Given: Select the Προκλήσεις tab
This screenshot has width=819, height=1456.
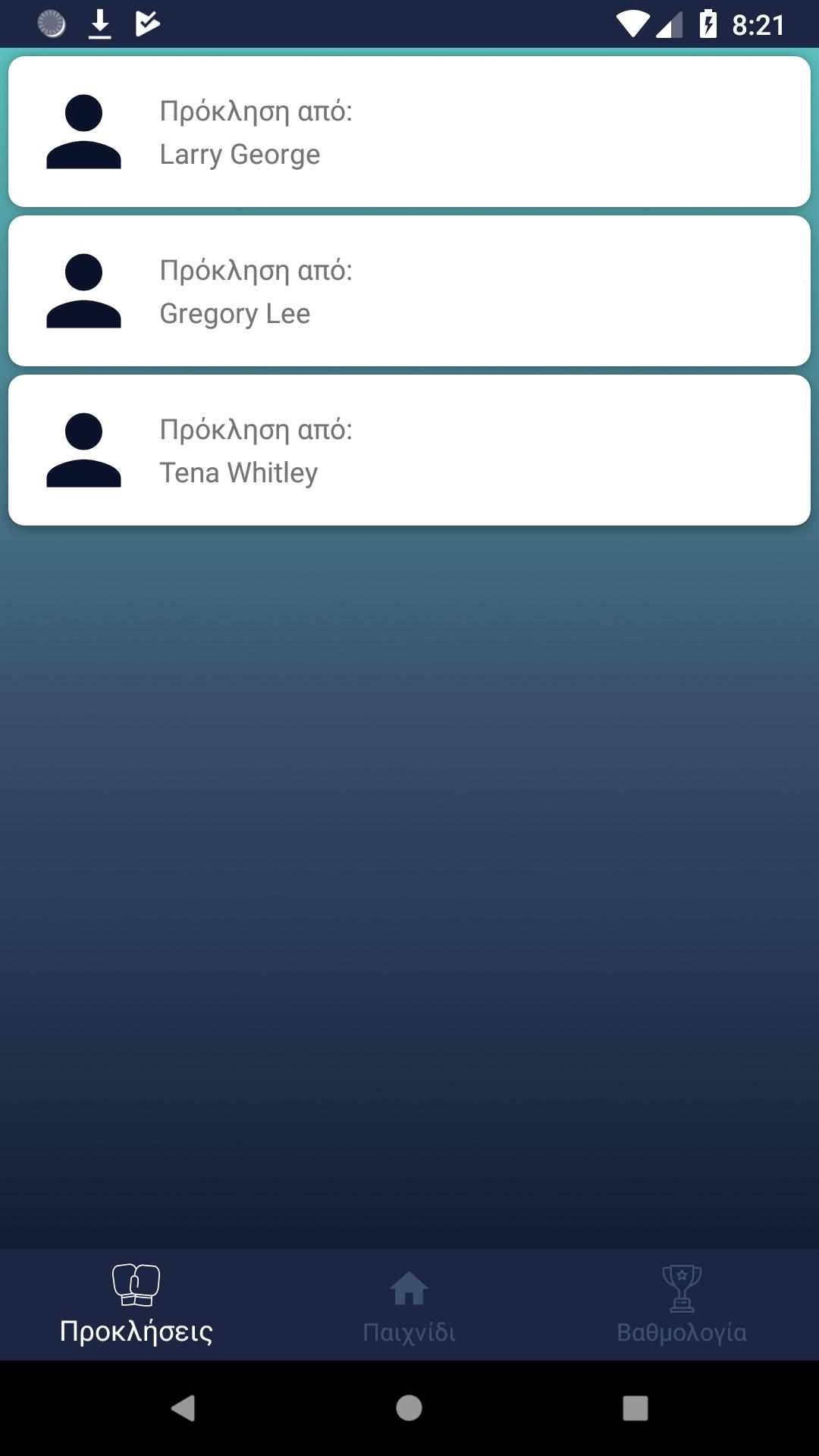Looking at the screenshot, I should tap(136, 1304).
